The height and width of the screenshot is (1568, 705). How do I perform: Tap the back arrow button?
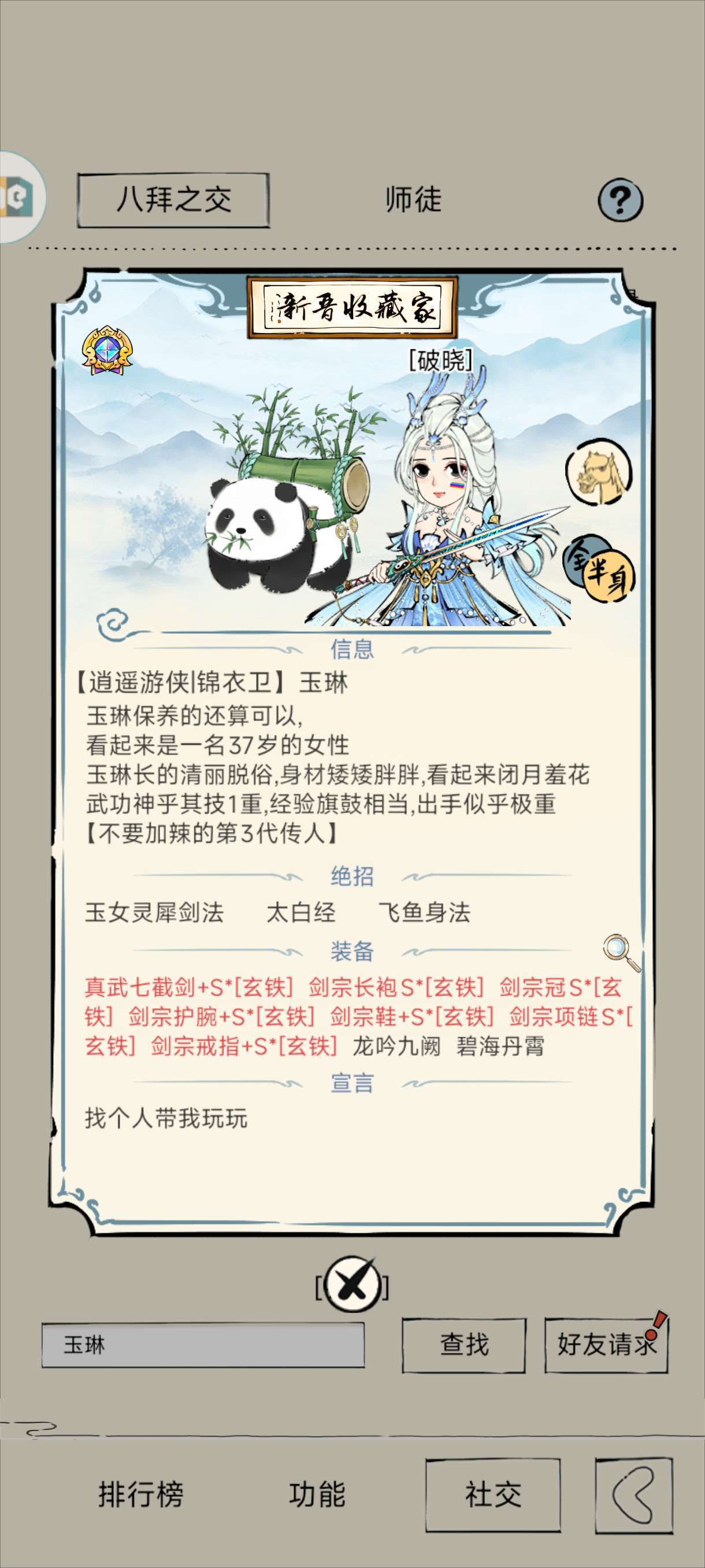click(634, 1495)
